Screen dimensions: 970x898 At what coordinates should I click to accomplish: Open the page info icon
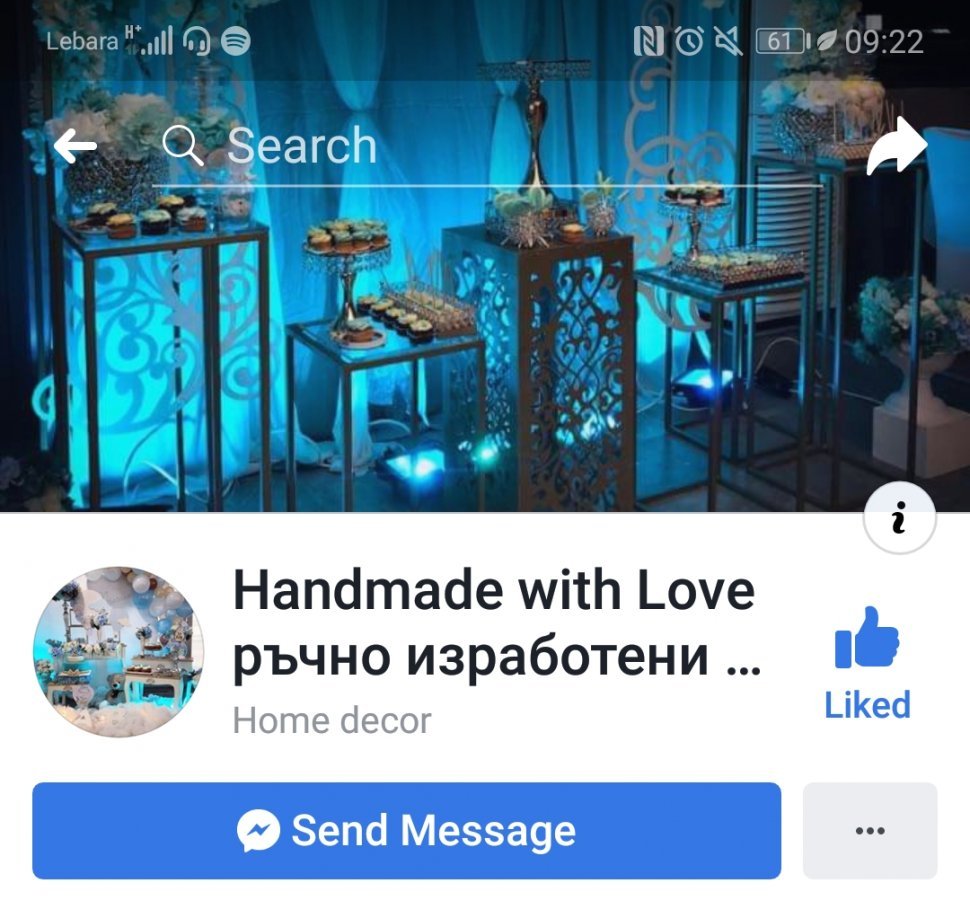point(898,520)
